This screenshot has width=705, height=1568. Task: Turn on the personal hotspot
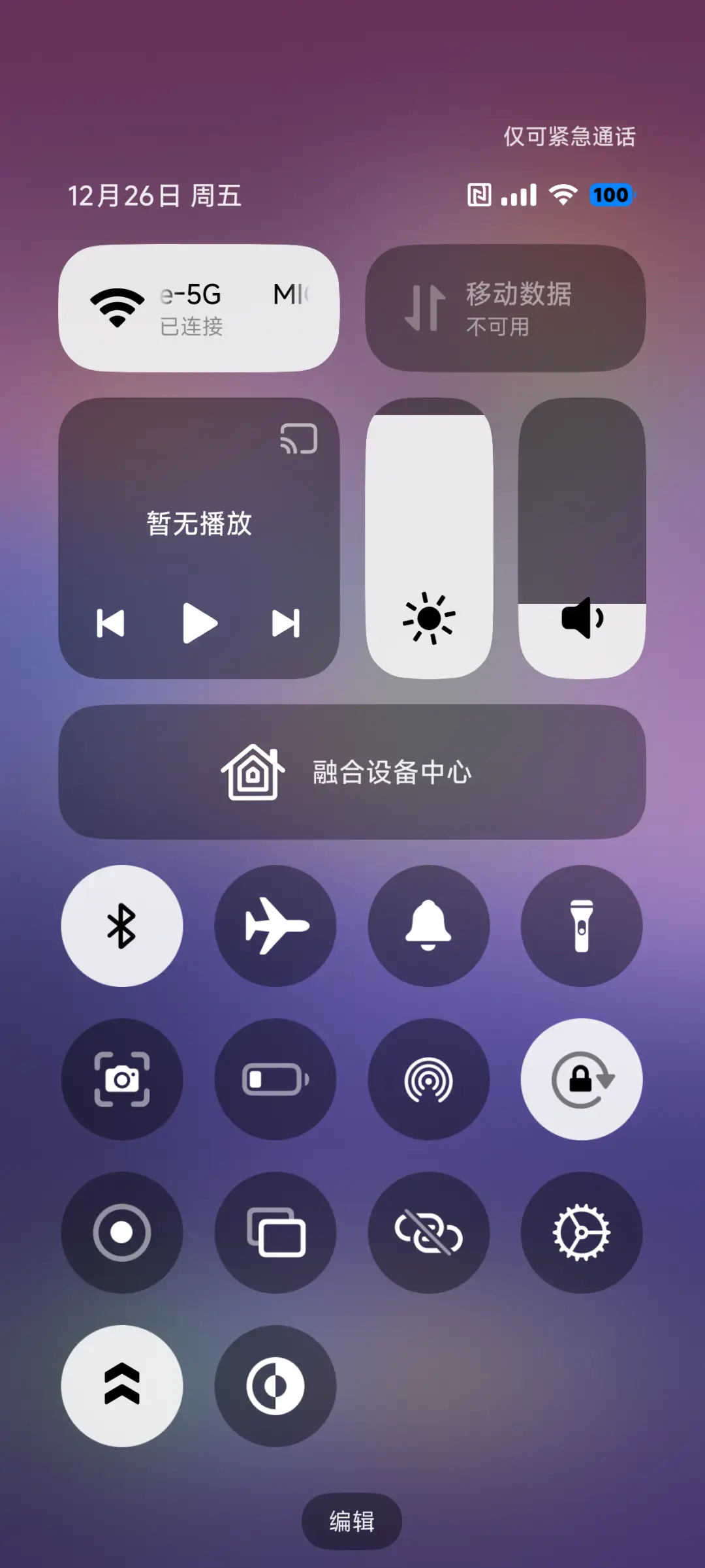pos(429,1079)
